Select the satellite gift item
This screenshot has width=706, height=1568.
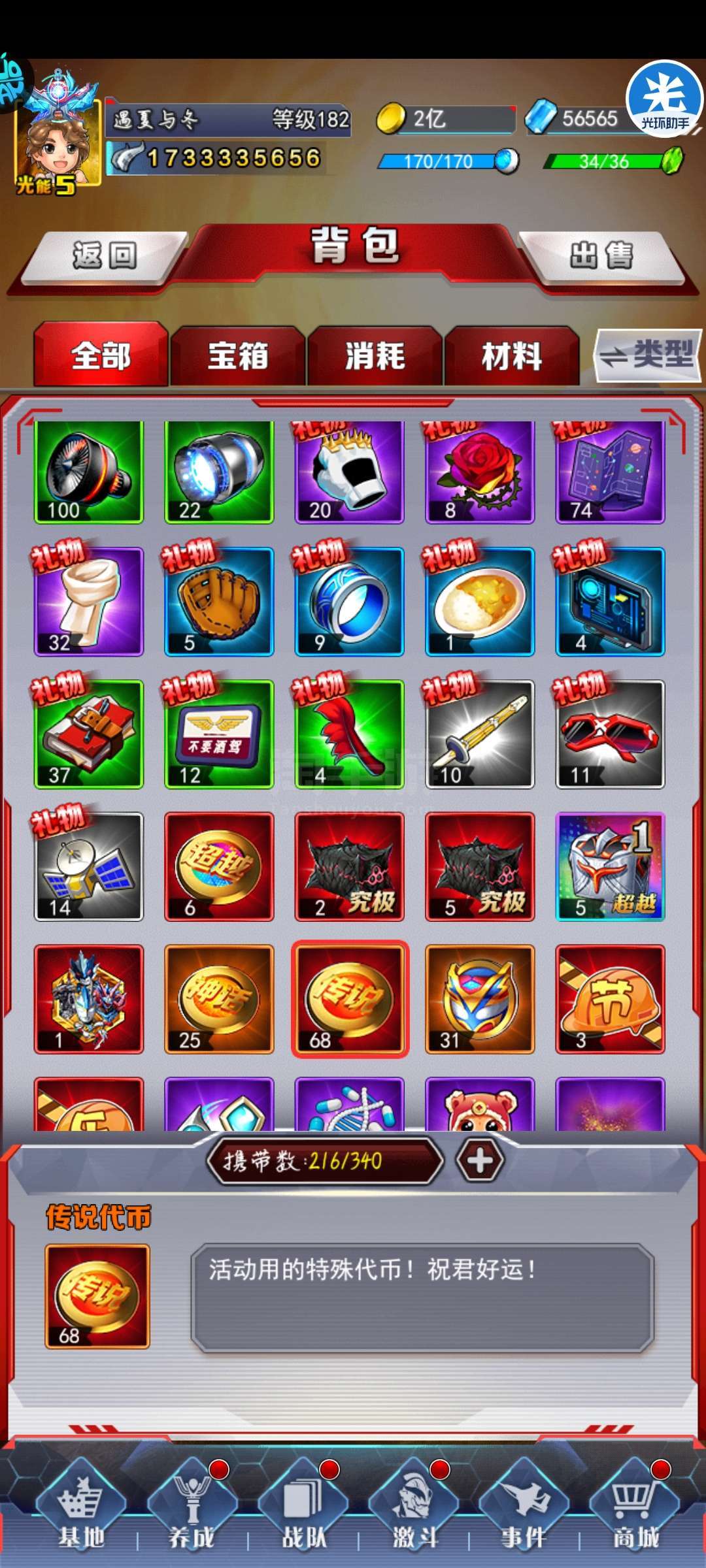[x=88, y=866]
